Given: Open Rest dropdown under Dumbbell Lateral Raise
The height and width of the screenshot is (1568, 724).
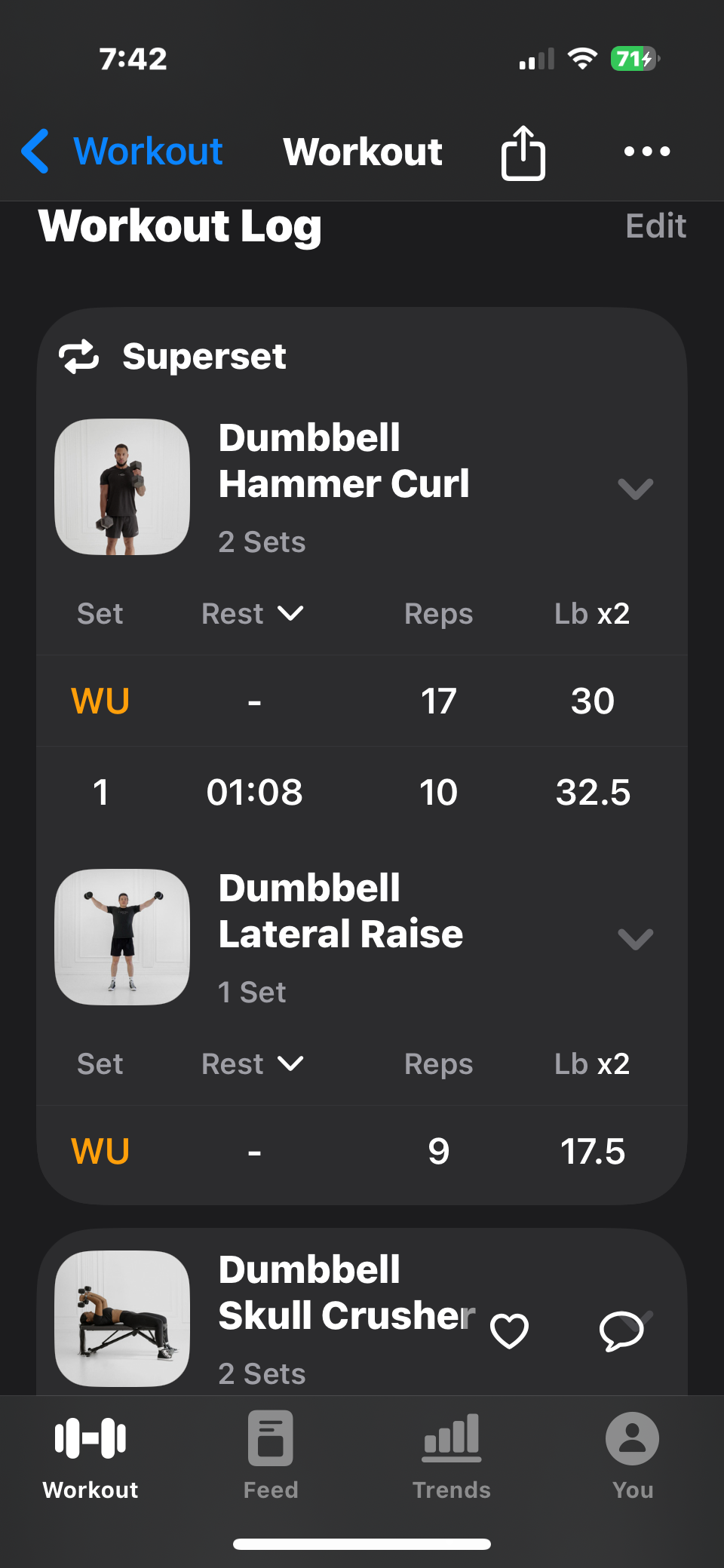Looking at the screenshot, I should point(253,1064).
